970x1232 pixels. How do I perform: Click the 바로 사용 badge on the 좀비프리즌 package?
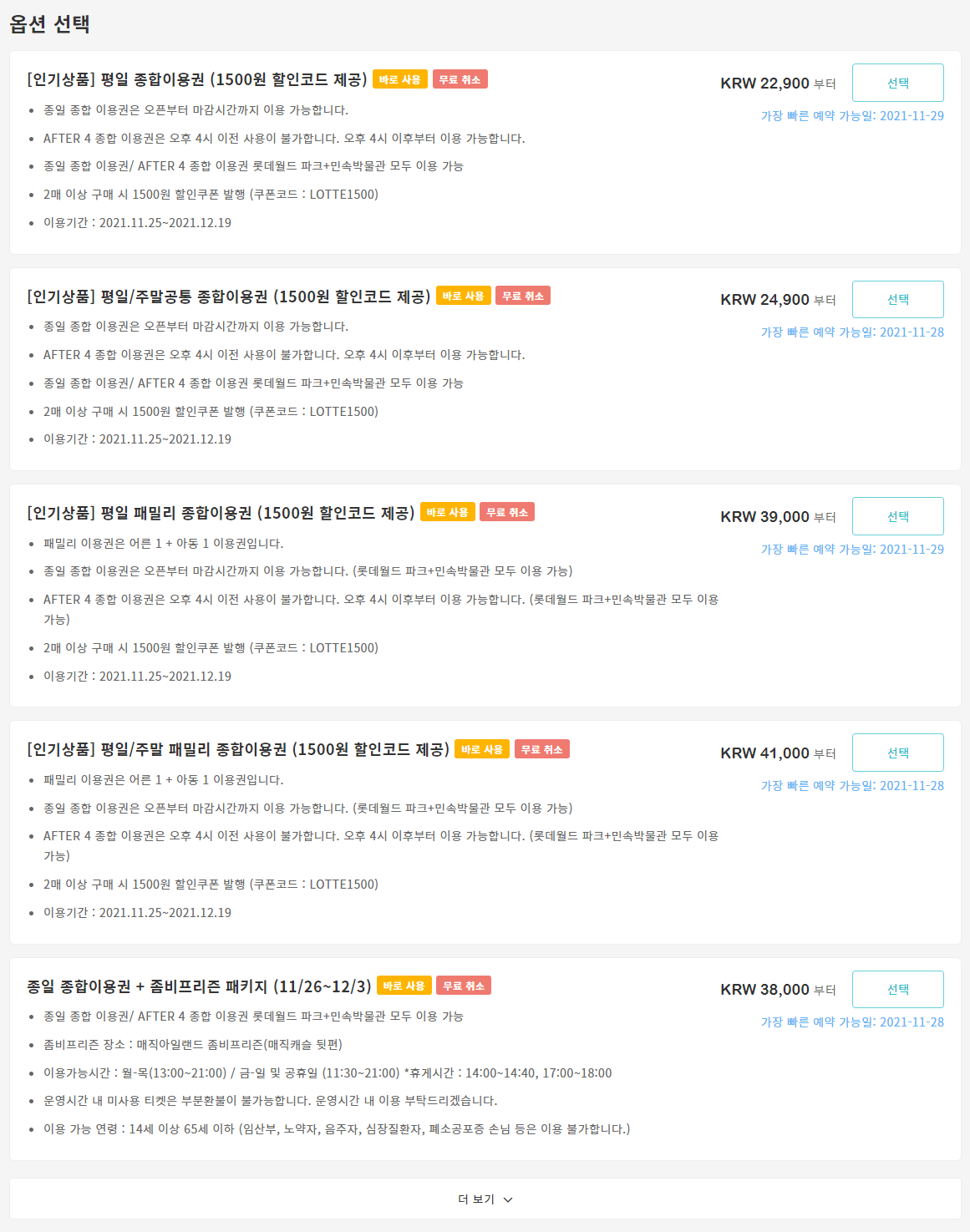click(x=404, y=985)
